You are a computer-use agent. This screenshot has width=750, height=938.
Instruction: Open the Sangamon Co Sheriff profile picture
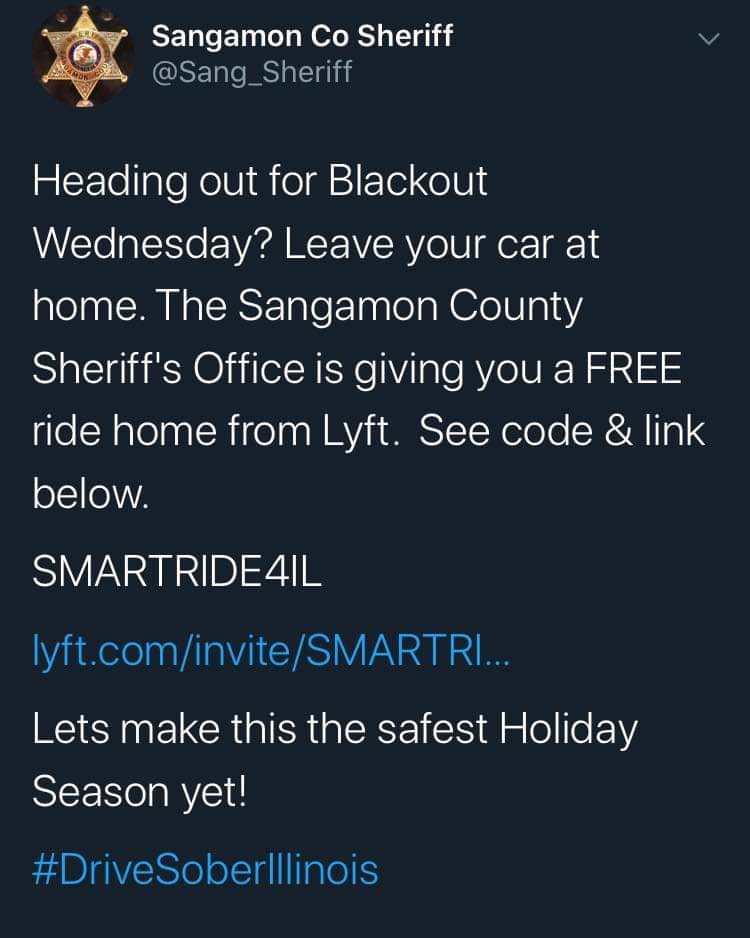(84, 57)
